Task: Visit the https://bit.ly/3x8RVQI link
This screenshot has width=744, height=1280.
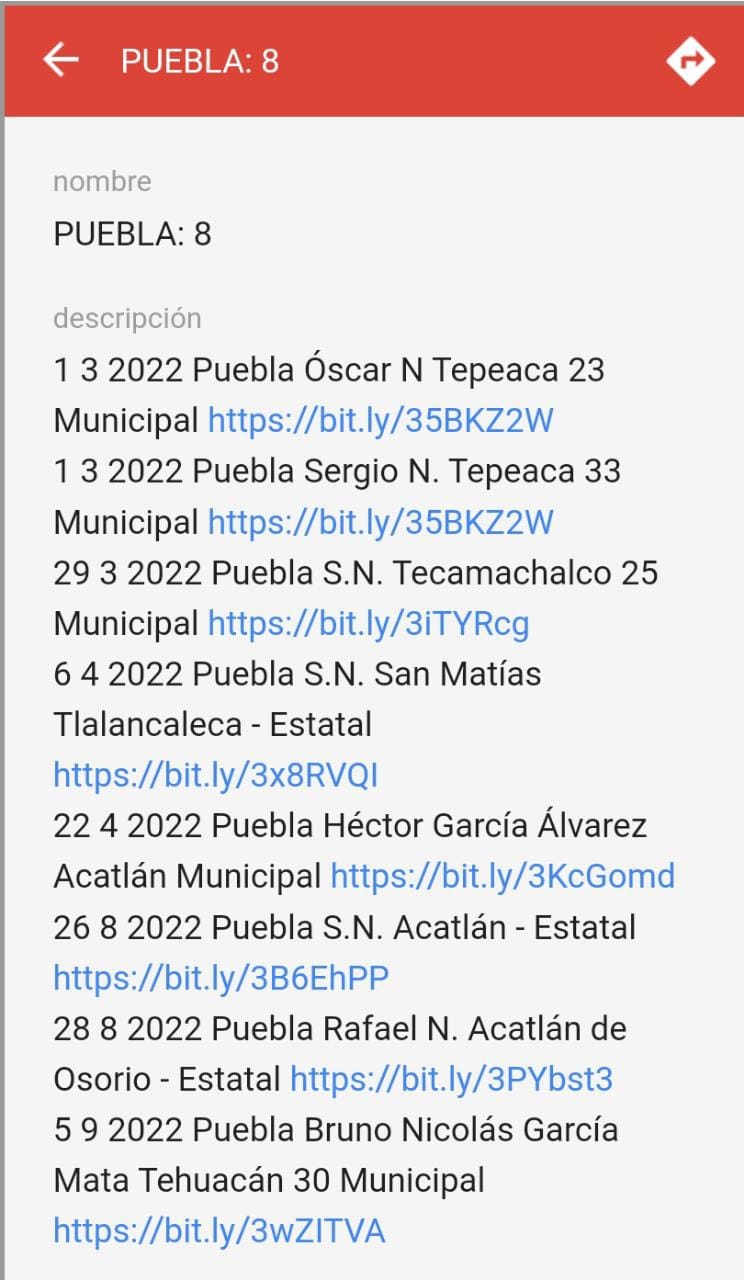Action: pos(215,775)
